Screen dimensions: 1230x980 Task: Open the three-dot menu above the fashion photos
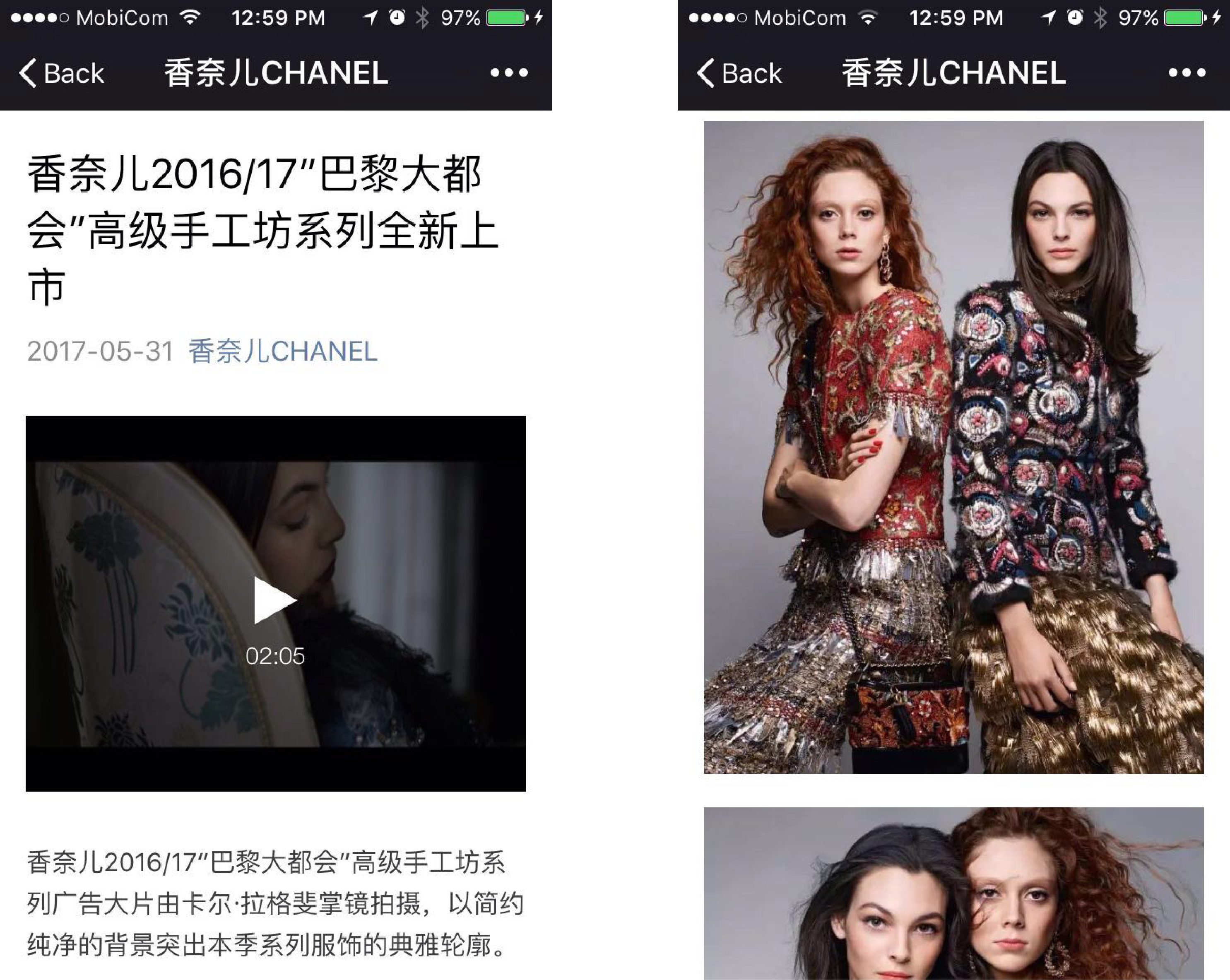click(1187, 73)
